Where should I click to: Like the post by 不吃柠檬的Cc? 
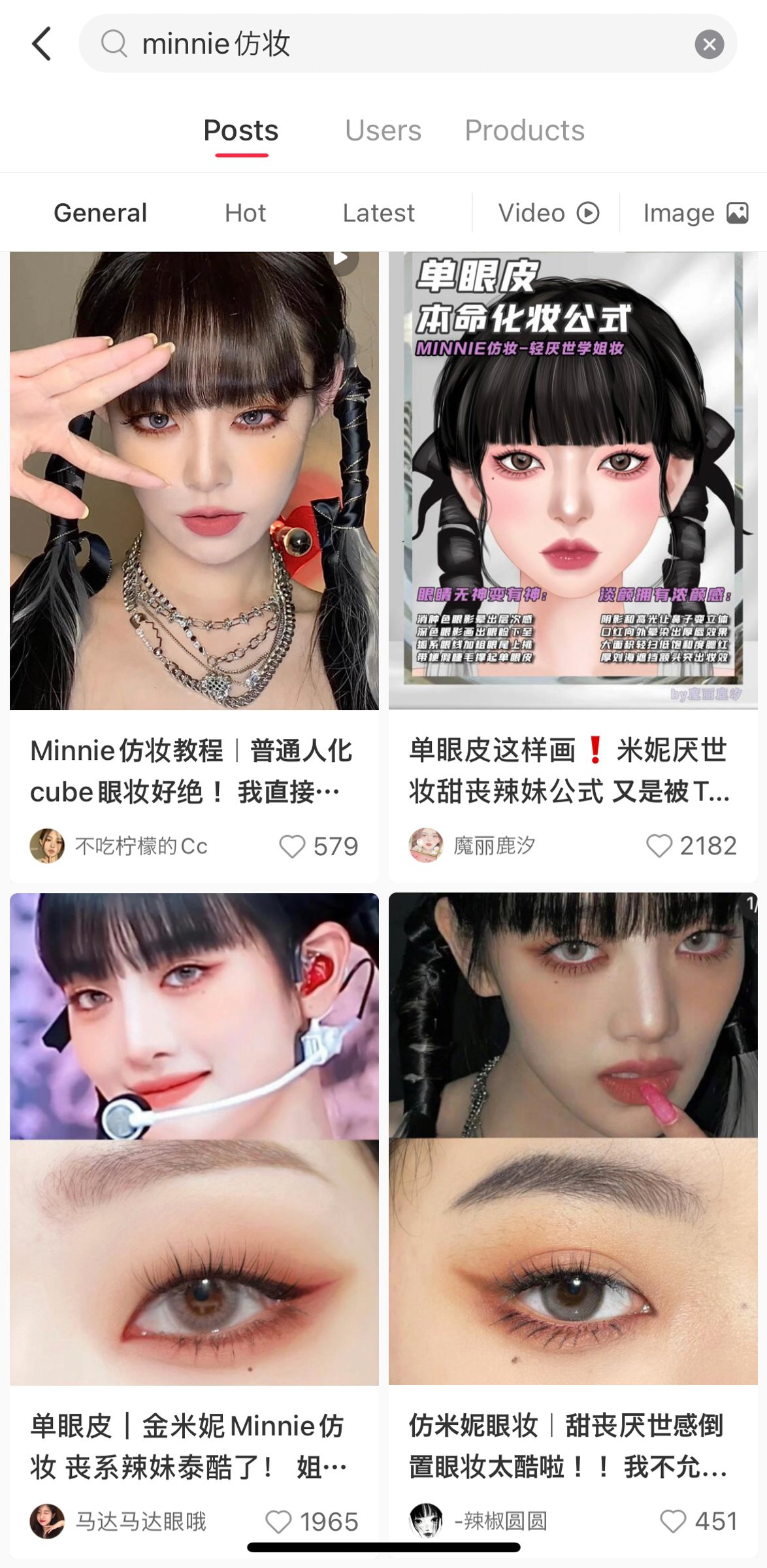coord(292,846)
